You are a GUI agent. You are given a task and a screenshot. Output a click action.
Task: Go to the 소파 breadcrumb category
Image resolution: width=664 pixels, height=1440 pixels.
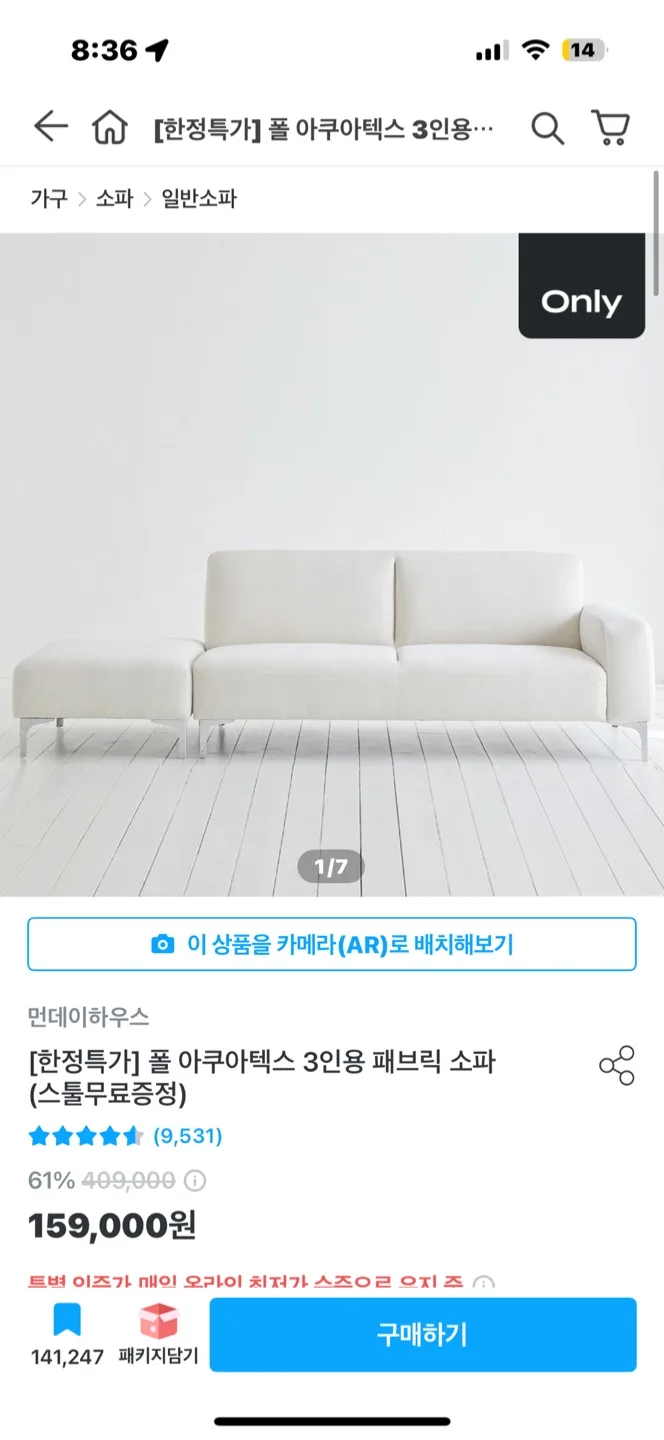(x=114, y=198)
